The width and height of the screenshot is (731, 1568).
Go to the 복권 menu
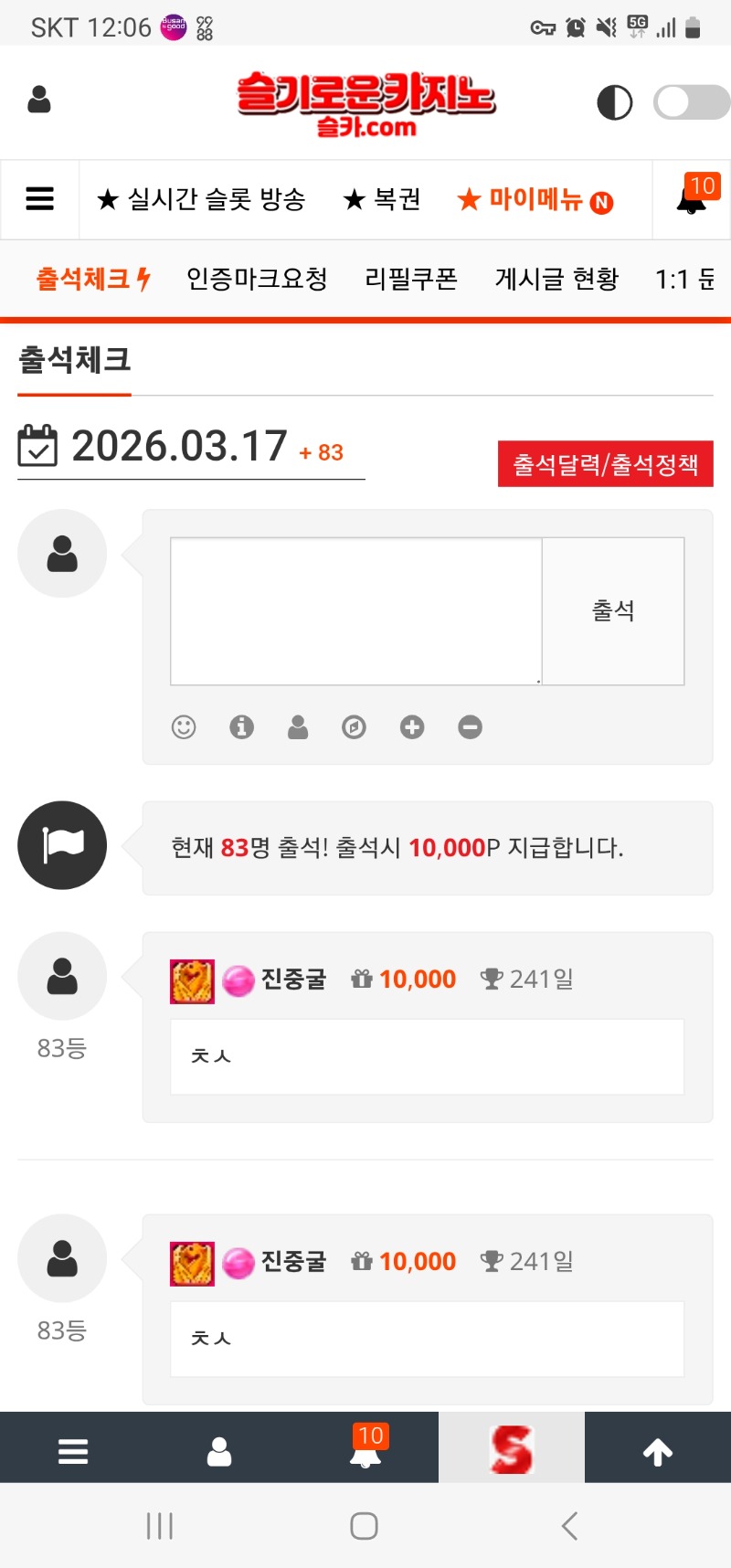(382, 199)
